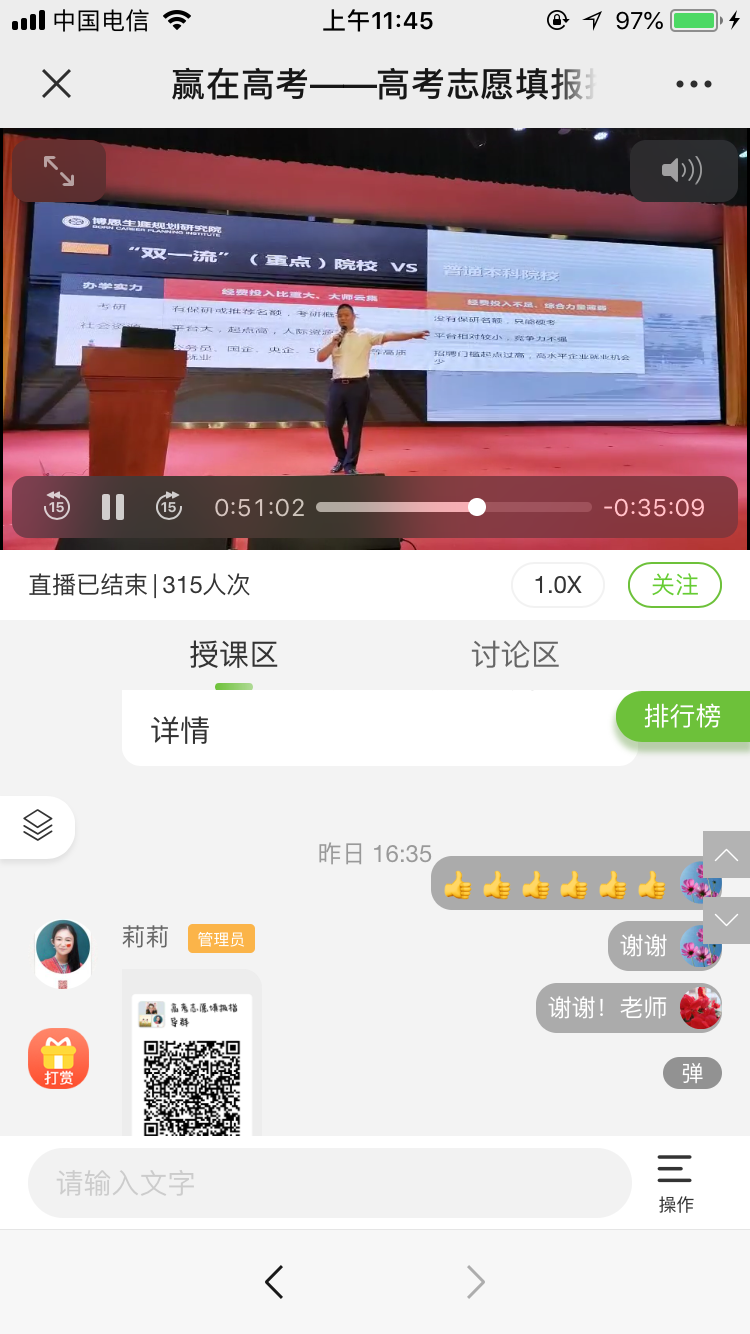750x1334 pixels.
Task: Open the 详情 details card
Action: click(x=181, y=730)
